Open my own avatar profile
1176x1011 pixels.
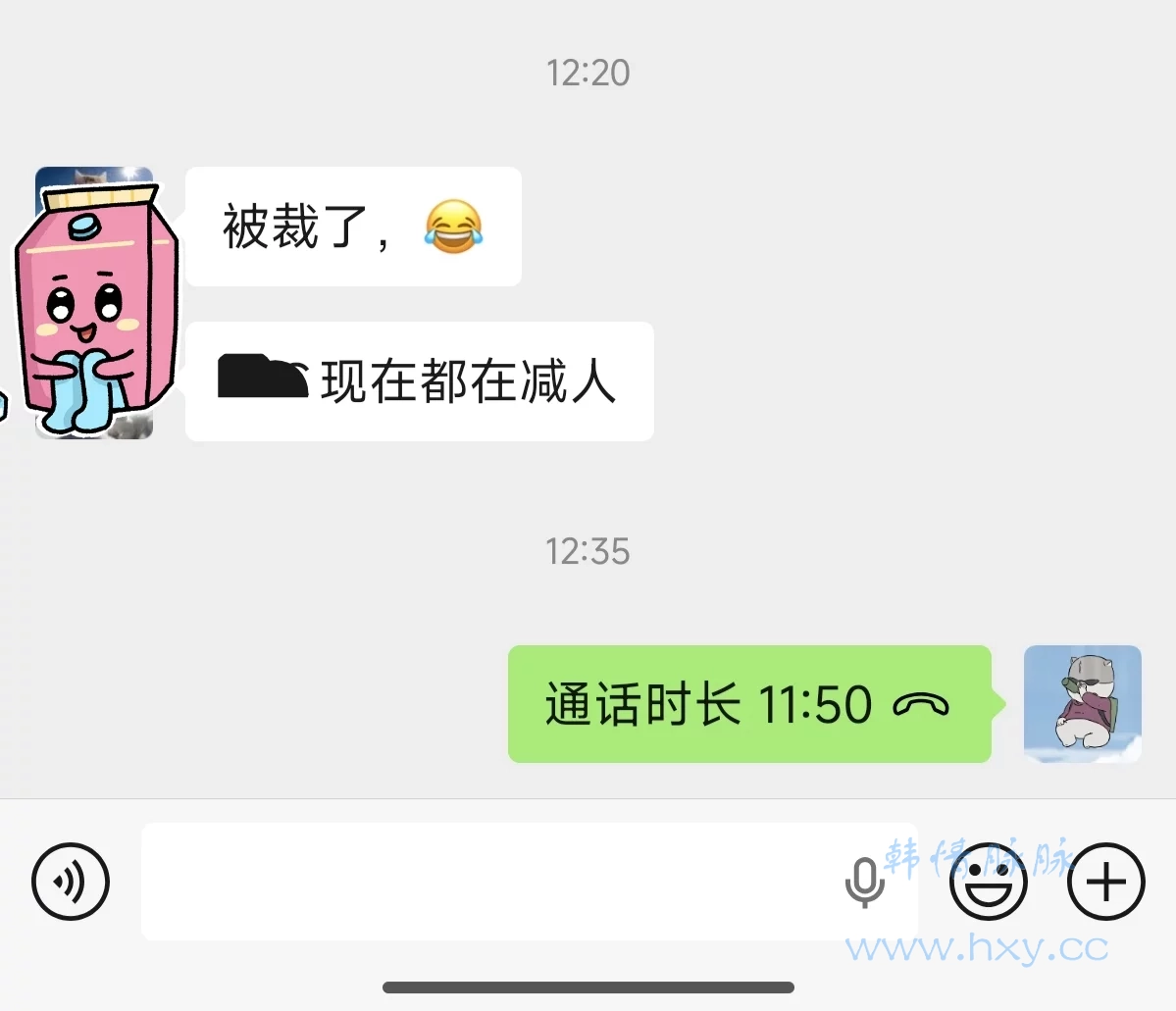pos(1082,704)
